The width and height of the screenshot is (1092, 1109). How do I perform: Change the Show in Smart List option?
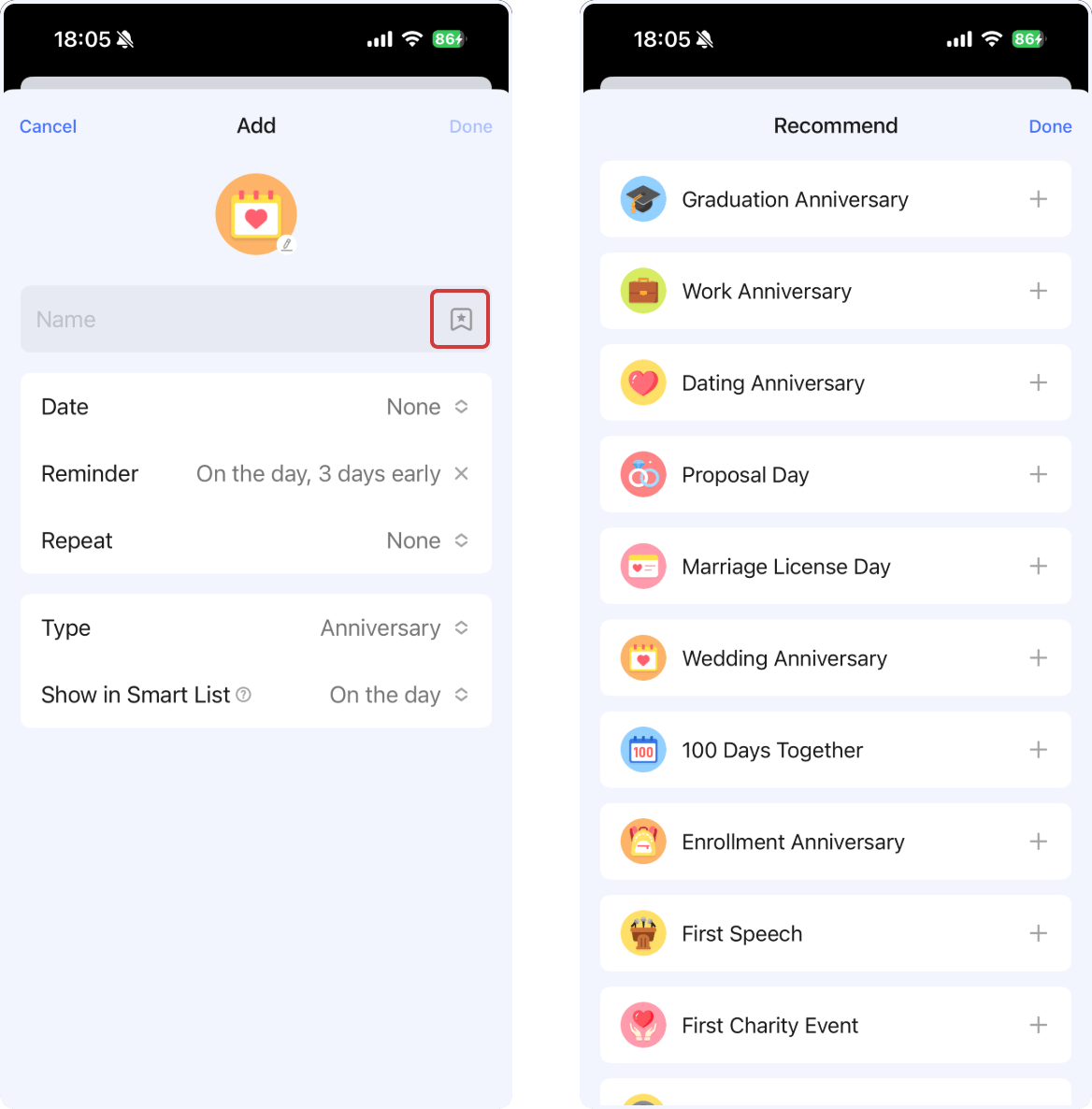click(398, 695)
